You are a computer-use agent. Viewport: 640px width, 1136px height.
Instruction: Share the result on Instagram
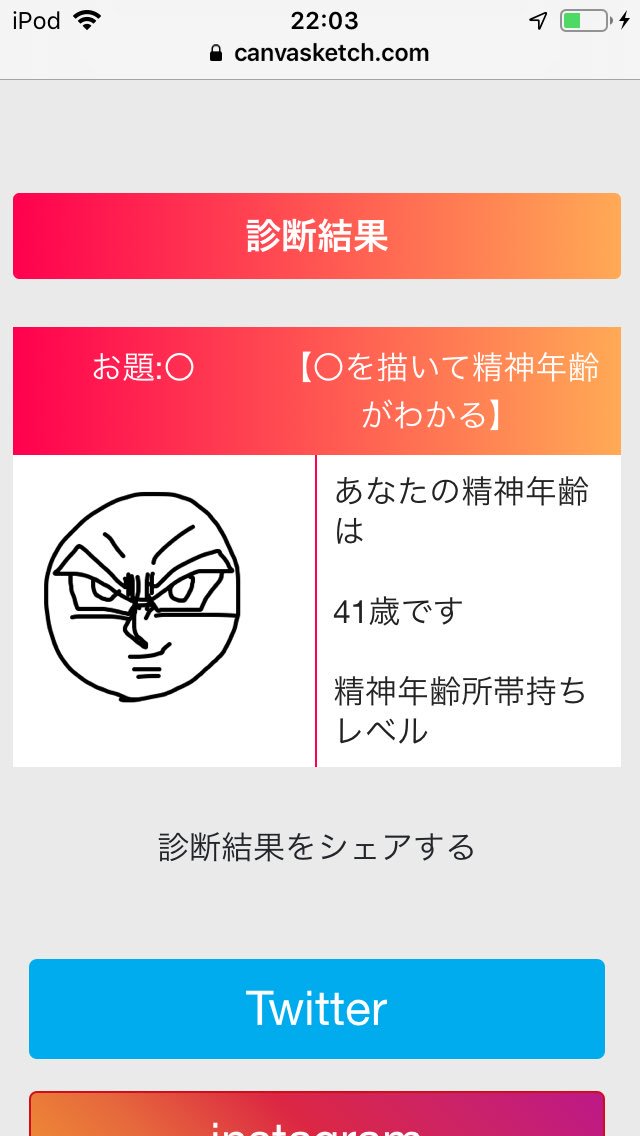[x=316, y=1116]
